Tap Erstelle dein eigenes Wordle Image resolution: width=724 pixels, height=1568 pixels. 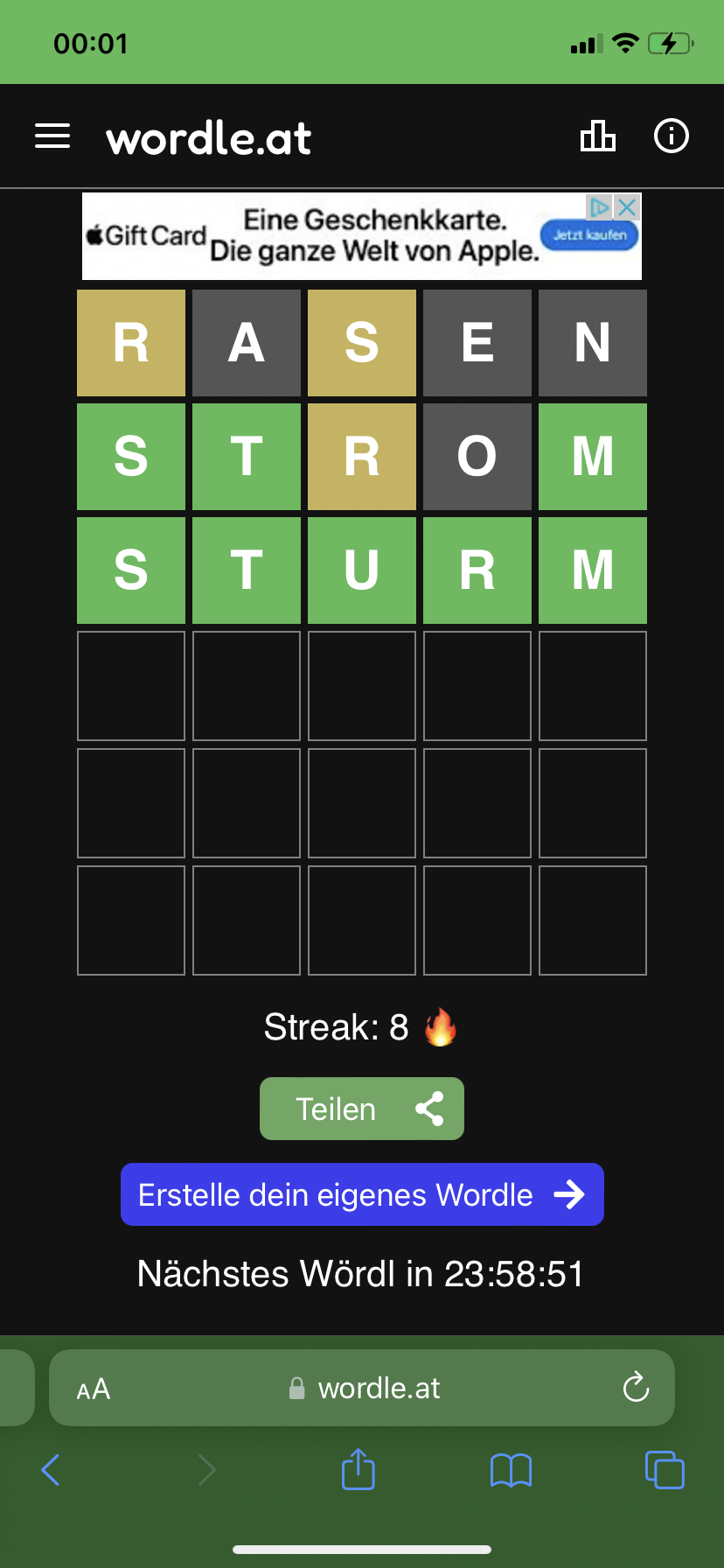362,1194
